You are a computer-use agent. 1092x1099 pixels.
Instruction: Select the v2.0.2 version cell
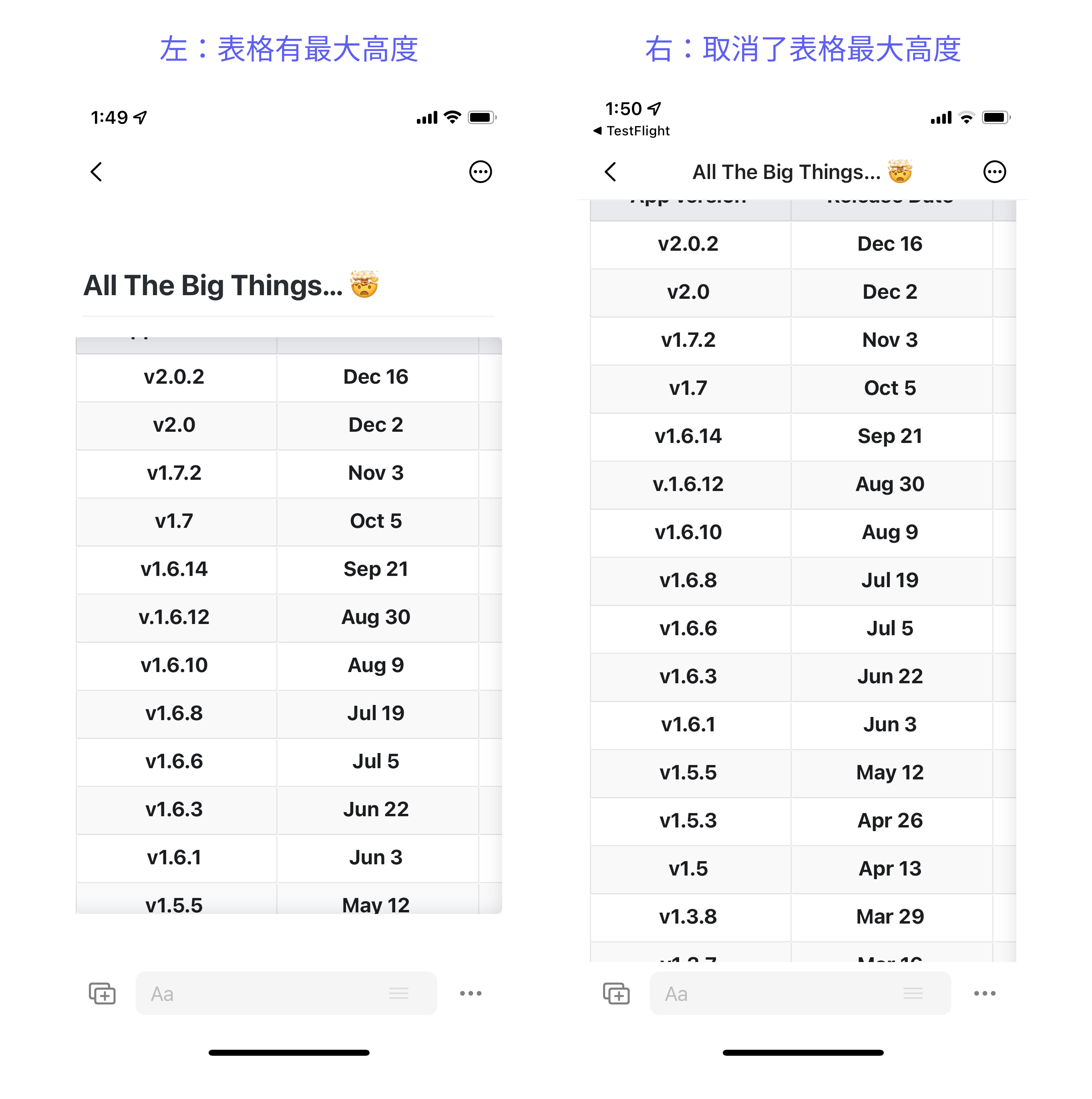(175, 376)
